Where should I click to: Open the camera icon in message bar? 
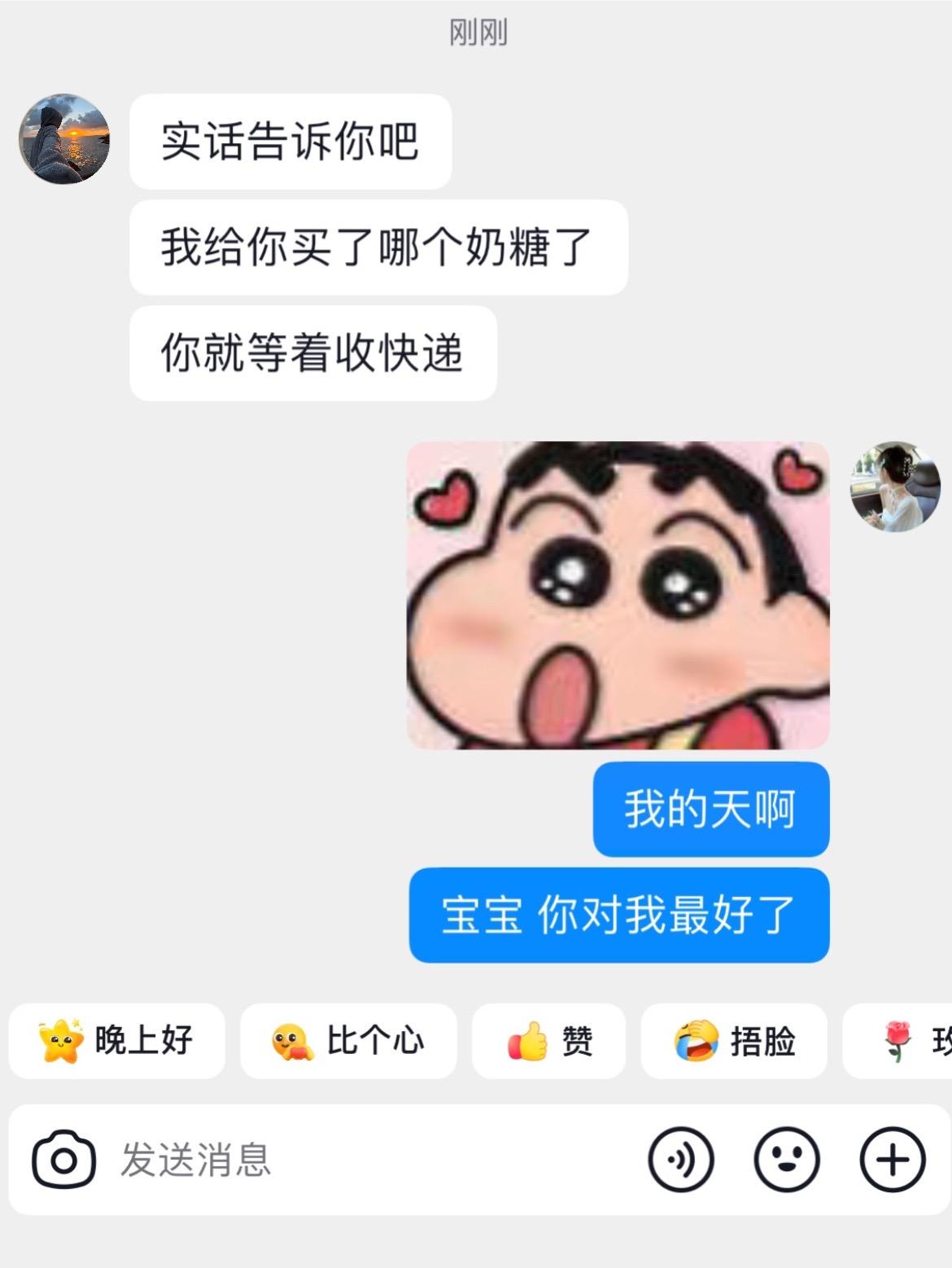tap(63, 1160)
